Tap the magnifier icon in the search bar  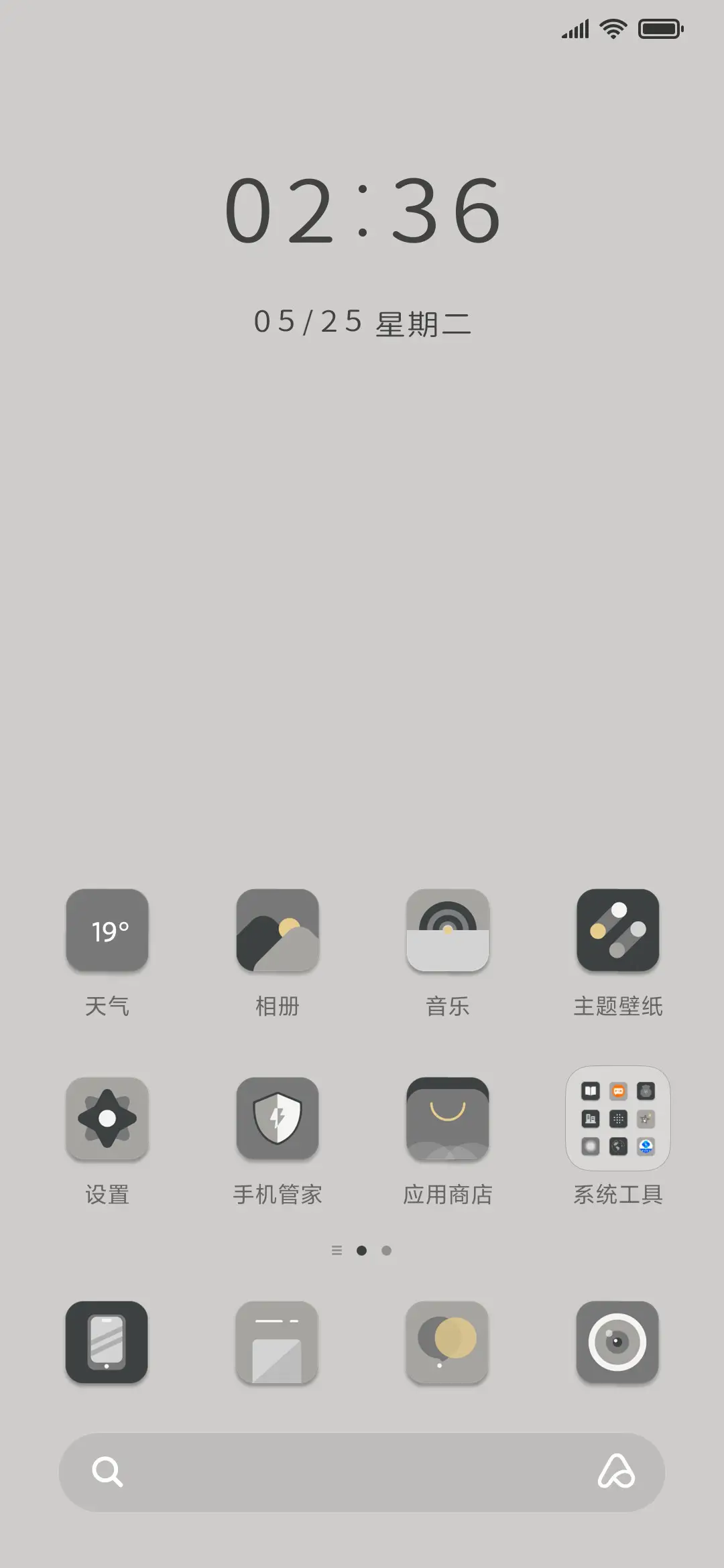[x=109, y=1472]
